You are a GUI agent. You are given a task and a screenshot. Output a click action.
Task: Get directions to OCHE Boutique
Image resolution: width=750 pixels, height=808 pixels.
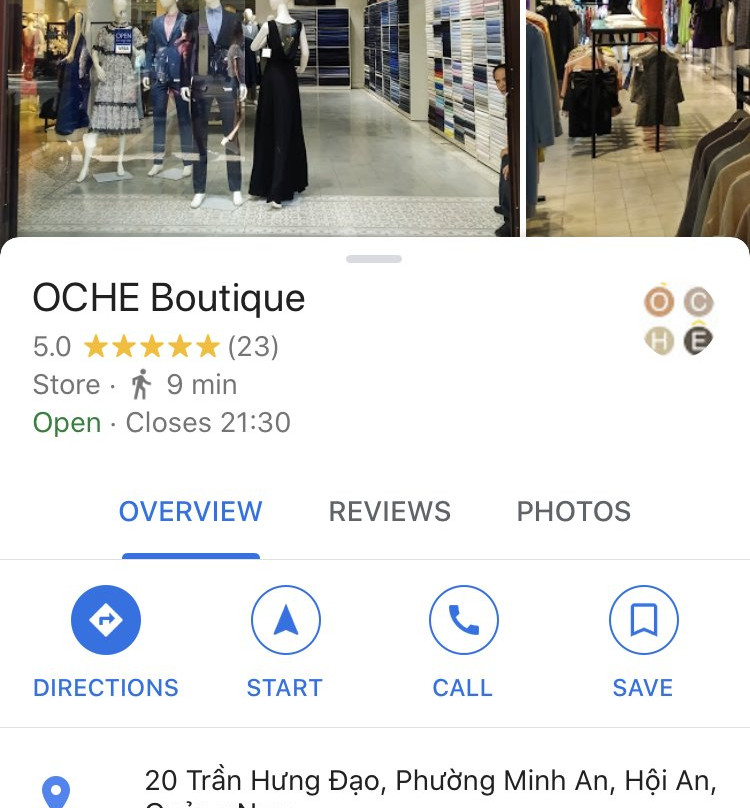105,621
